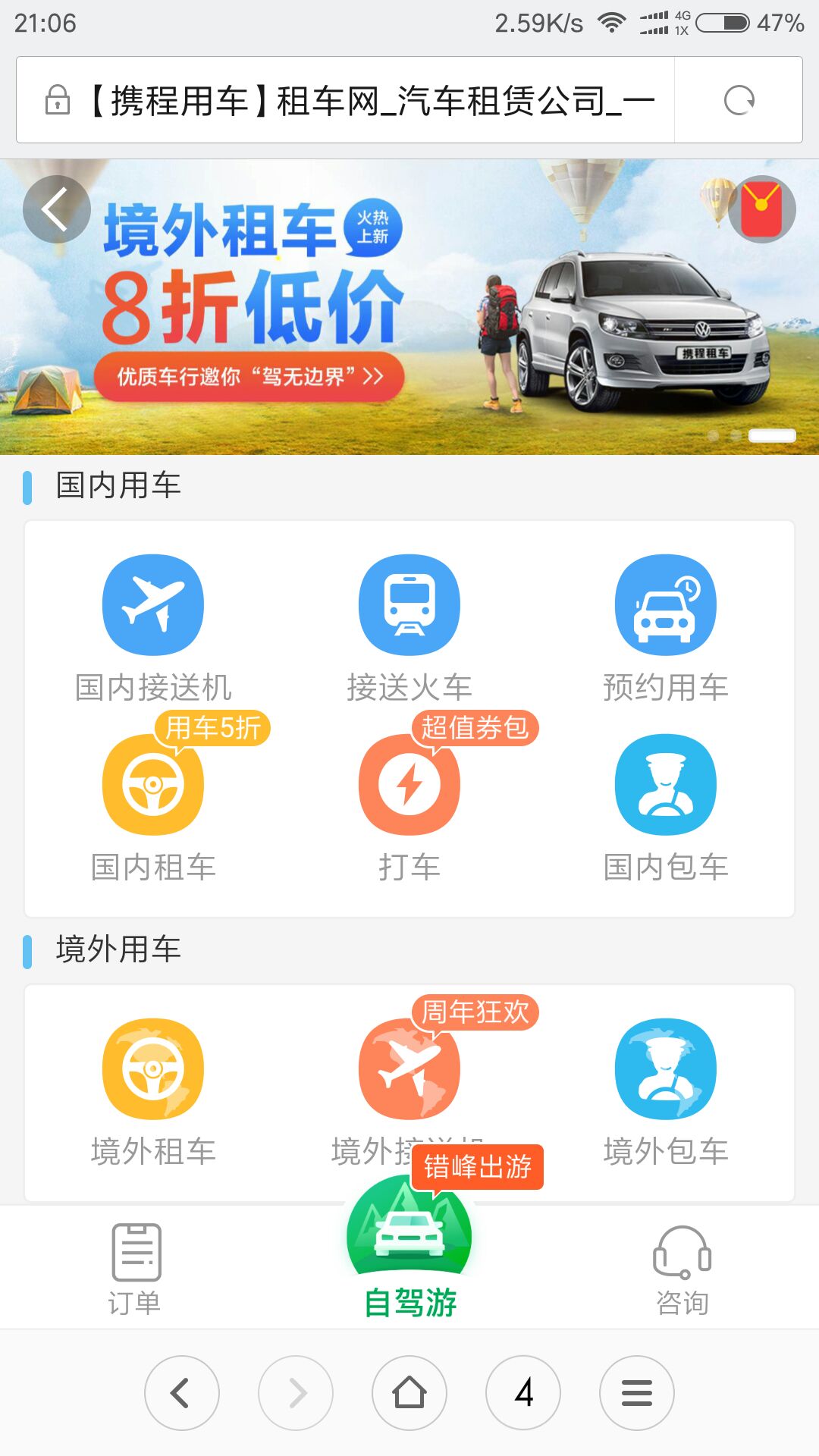The height and width of the screenshot is (1456, 819).
Task: Tap the browser back button
Action: tap(182, 1393)
